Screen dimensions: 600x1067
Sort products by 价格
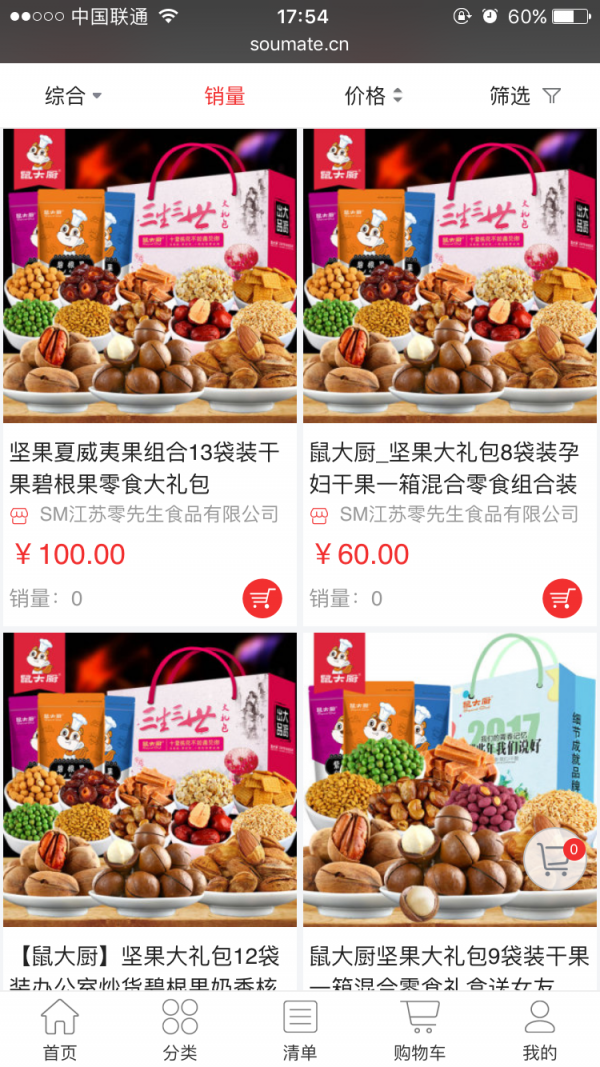pos(373,96)
